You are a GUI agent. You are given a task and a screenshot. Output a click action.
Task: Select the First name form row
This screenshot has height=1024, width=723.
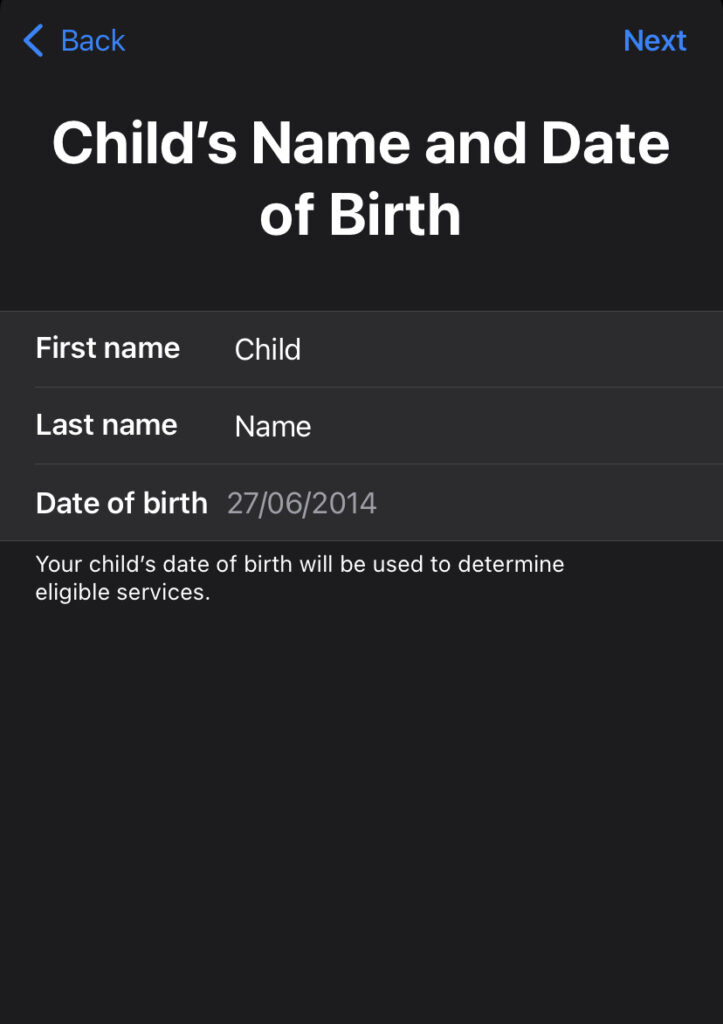pos(361,349)
